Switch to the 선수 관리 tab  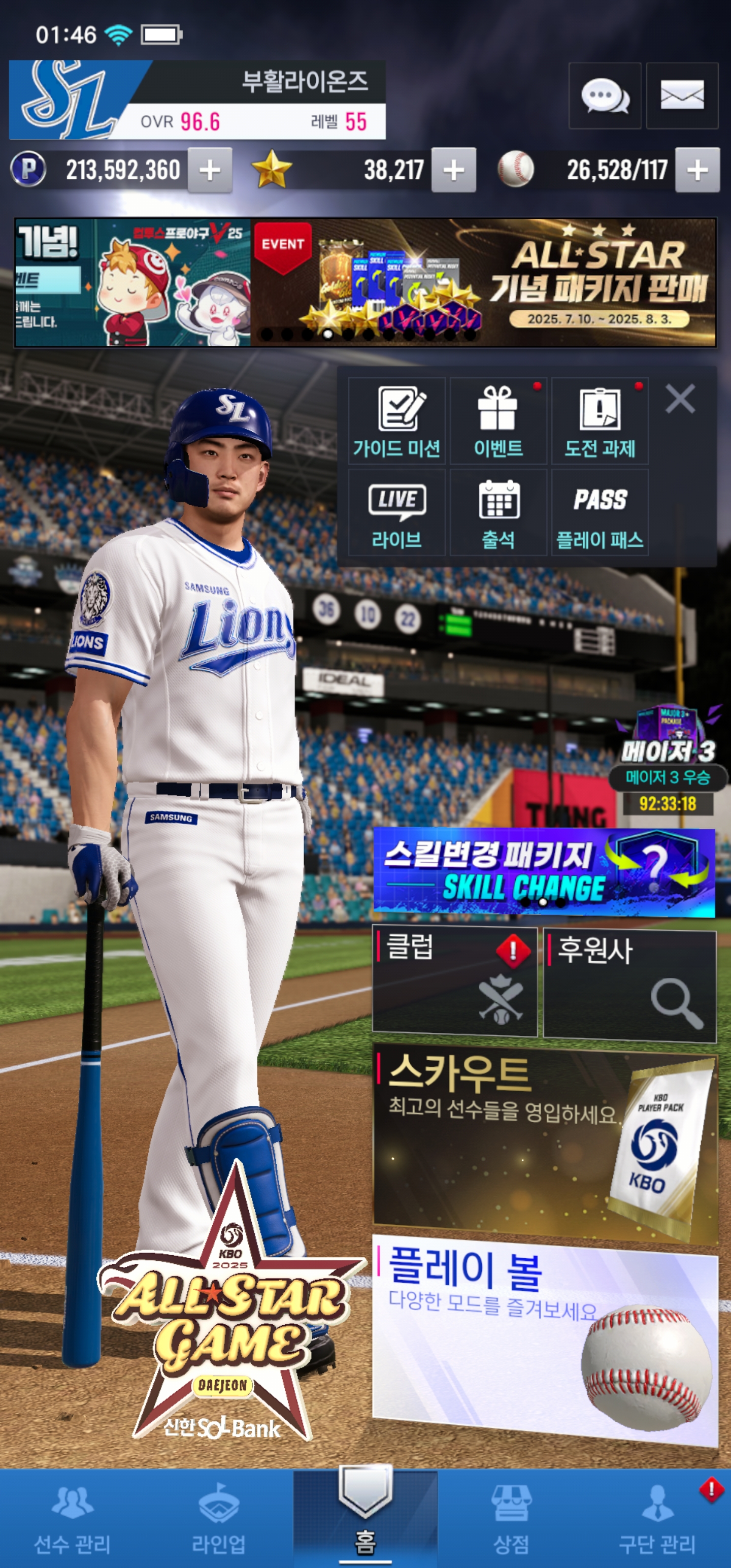[73, 1519]
